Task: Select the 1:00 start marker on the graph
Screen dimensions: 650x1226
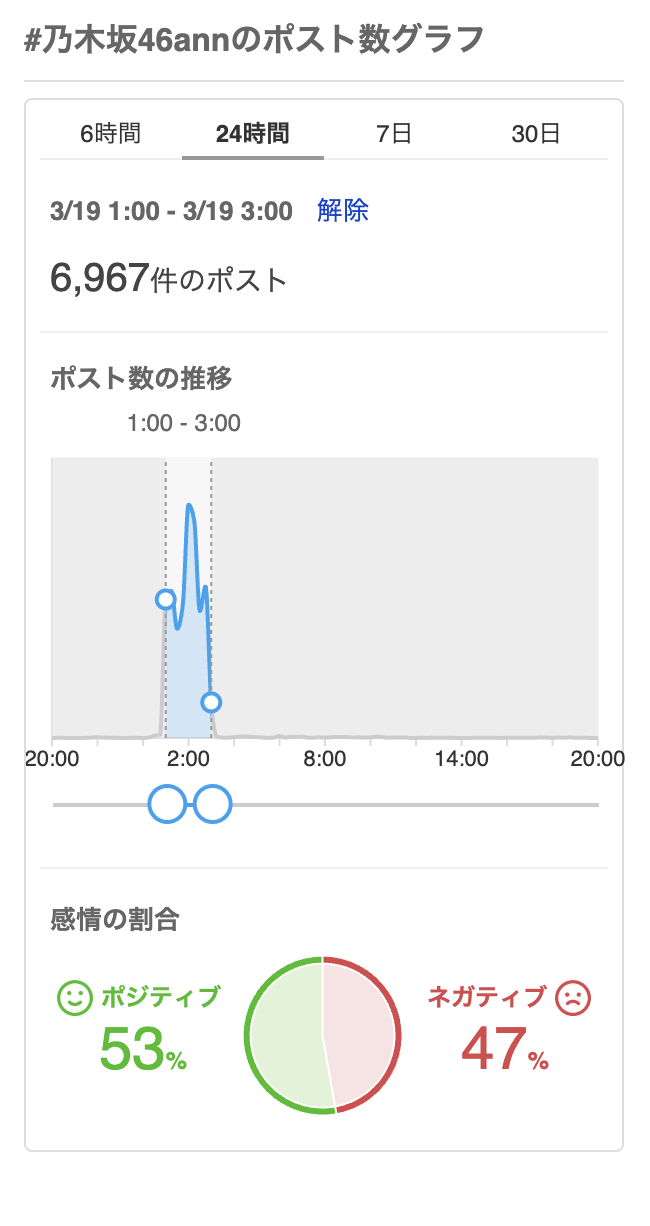Action: [x=166, y=599]
